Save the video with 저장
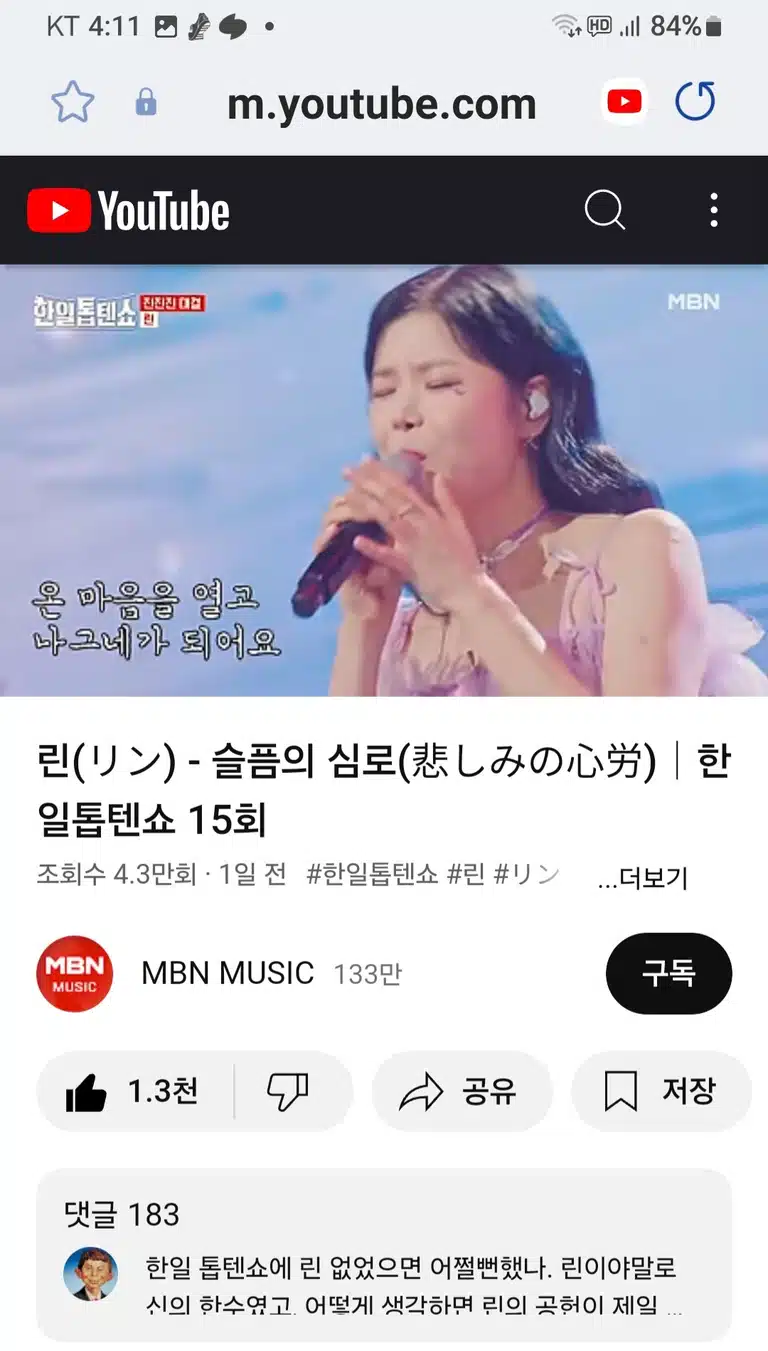 pos(661,1092)
